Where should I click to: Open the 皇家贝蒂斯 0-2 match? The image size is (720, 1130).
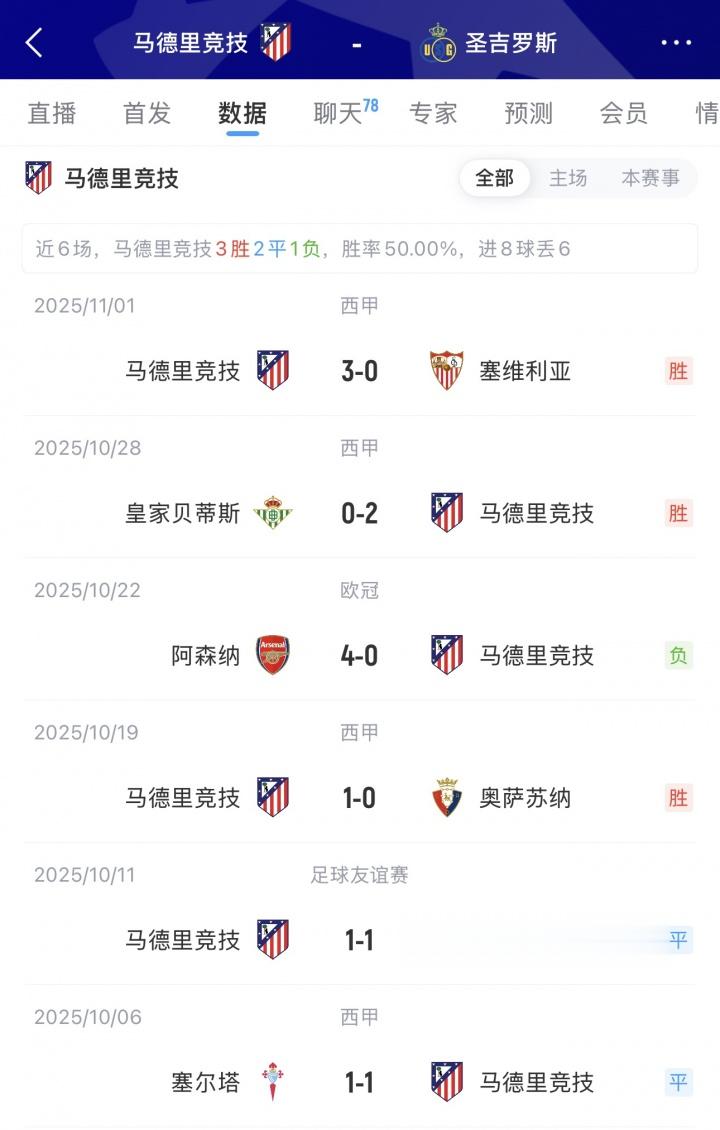click(359, 513)
